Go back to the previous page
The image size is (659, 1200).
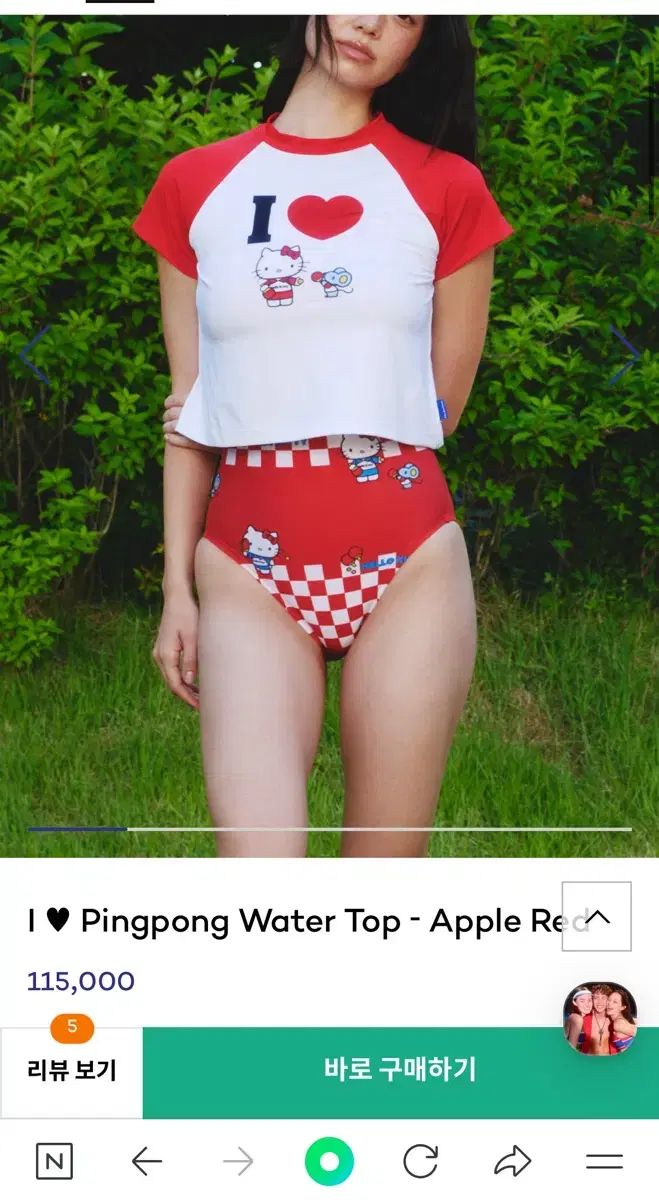click(147, 1161)
